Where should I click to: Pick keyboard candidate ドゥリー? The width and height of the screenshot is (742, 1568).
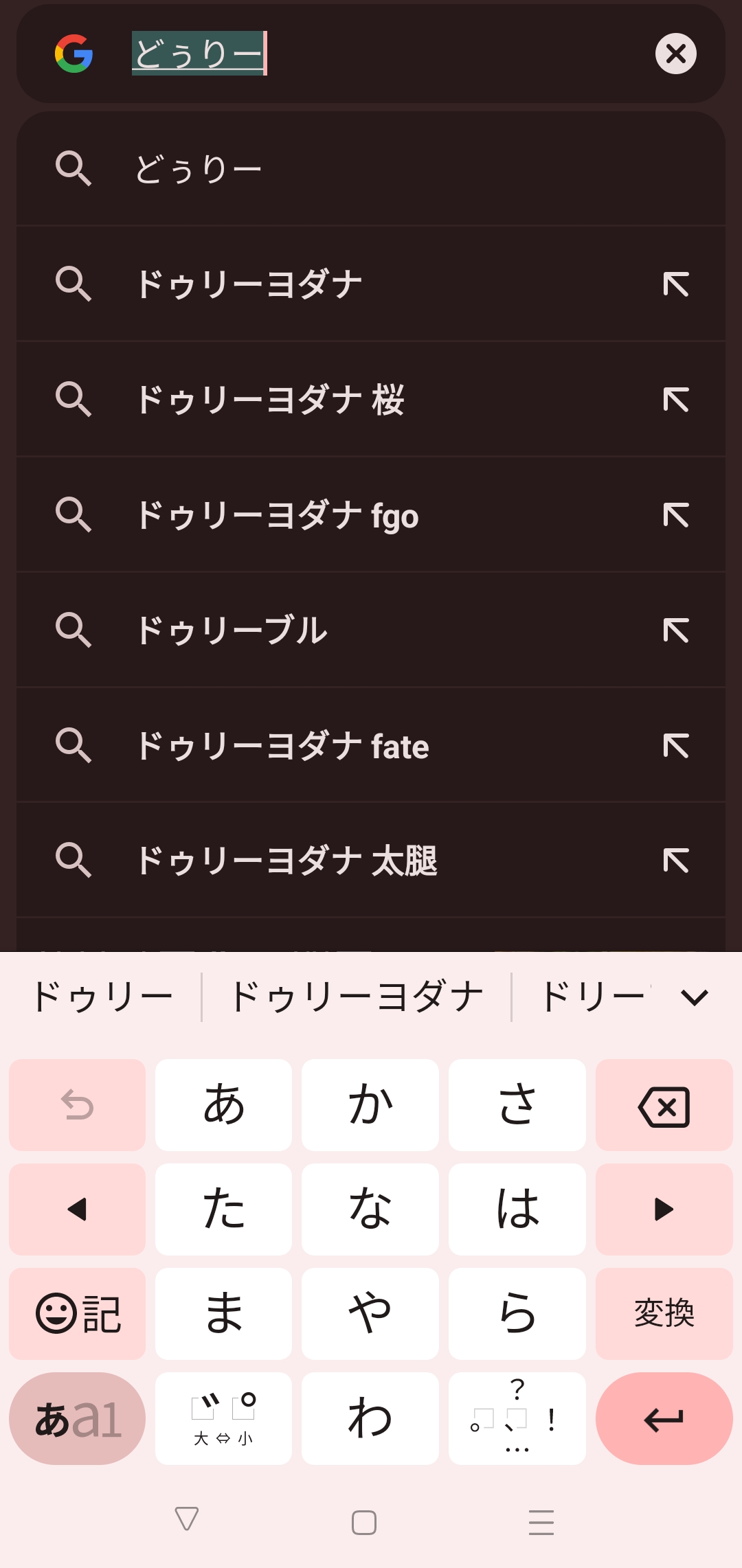pos(103,997)
